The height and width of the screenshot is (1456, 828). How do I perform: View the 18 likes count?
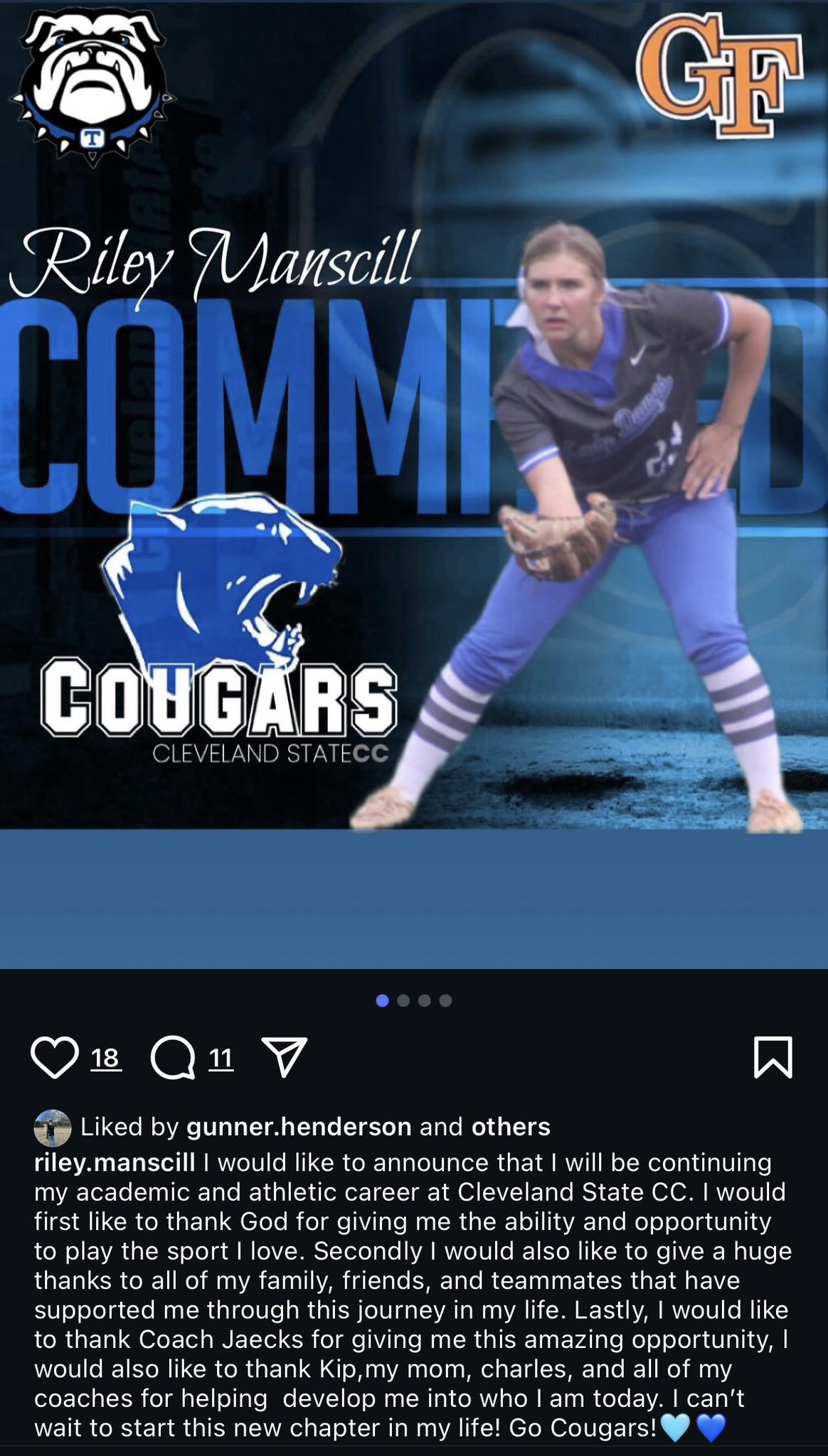tap(105, 1059)
